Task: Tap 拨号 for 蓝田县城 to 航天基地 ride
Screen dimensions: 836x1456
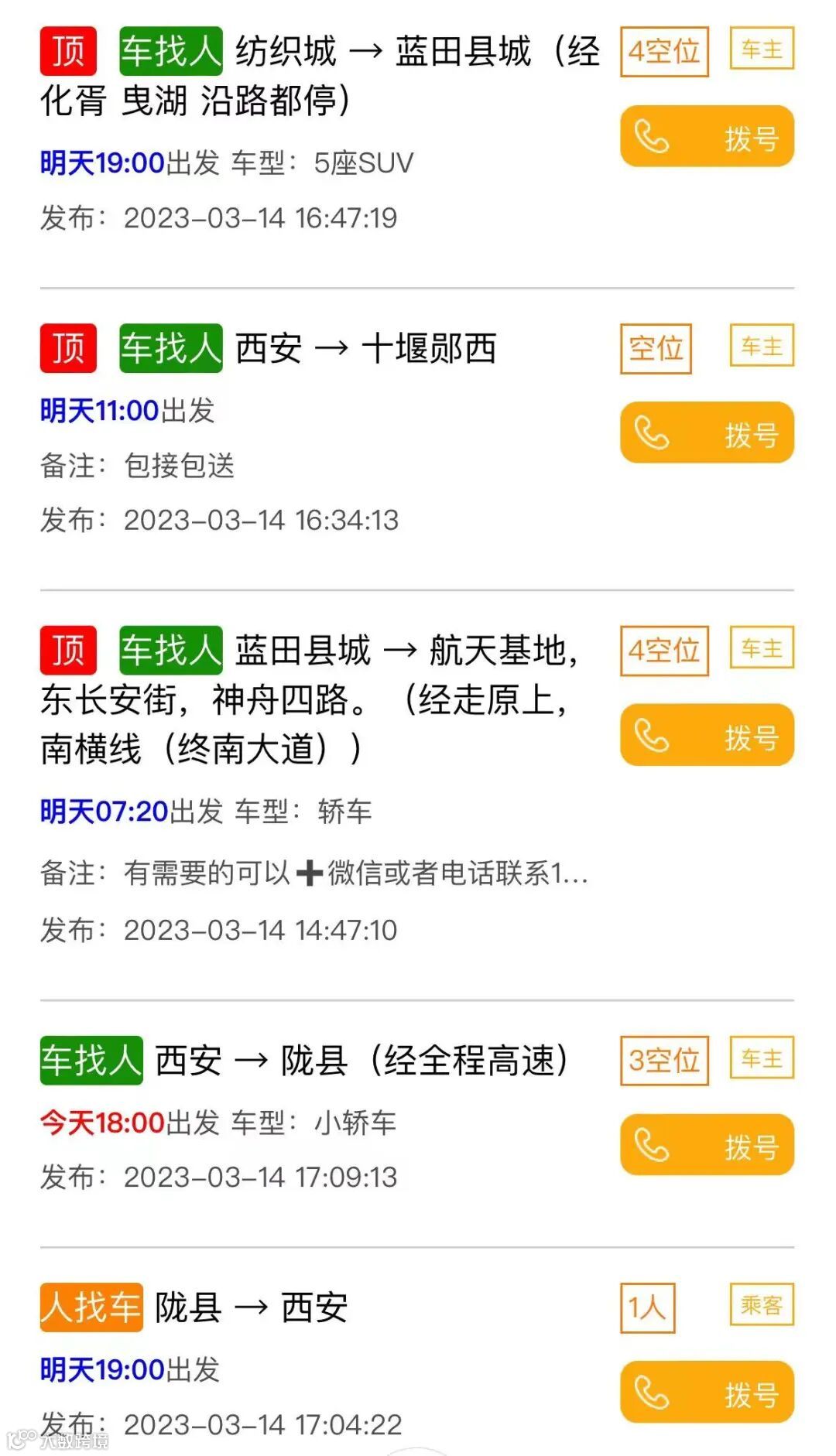Action: point(707,735)
